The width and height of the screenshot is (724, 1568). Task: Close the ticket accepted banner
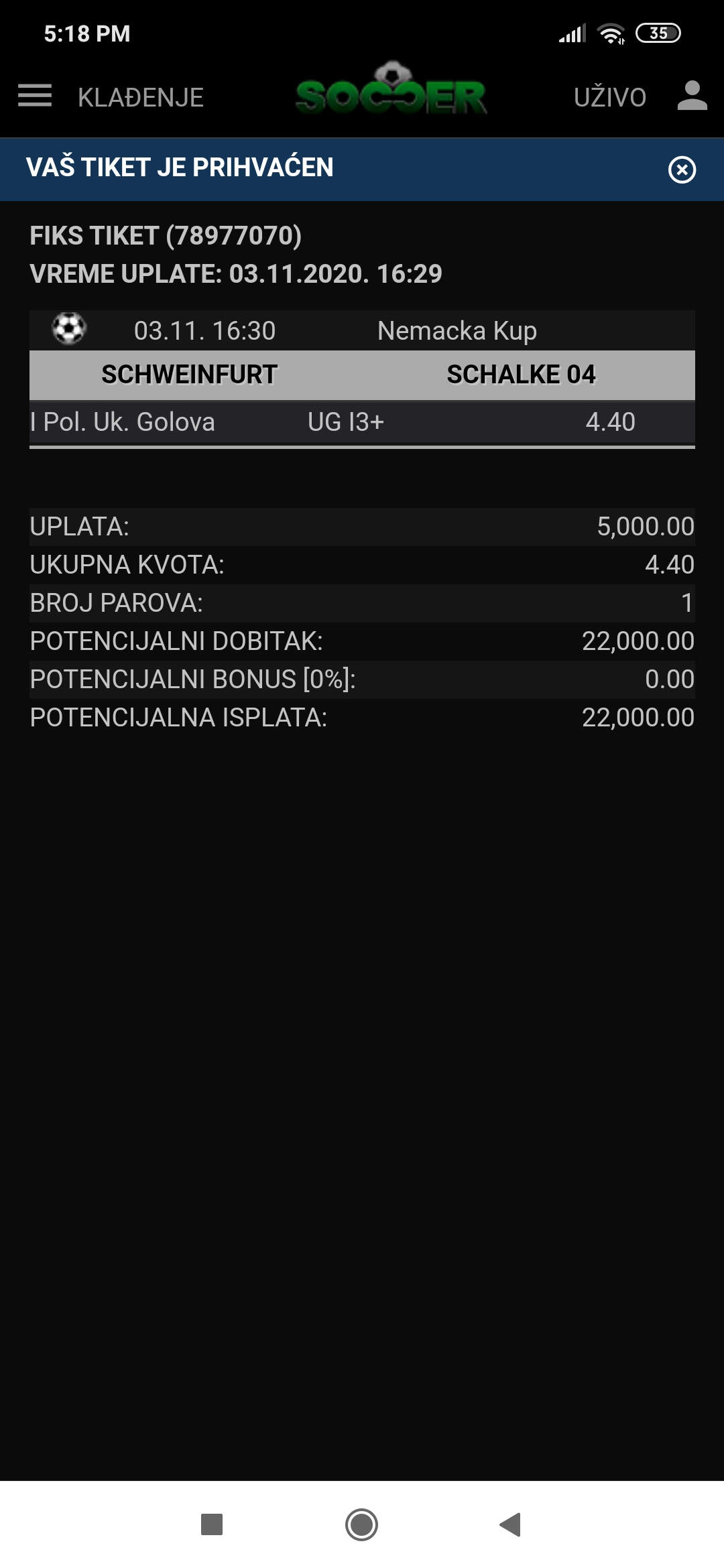682,170
